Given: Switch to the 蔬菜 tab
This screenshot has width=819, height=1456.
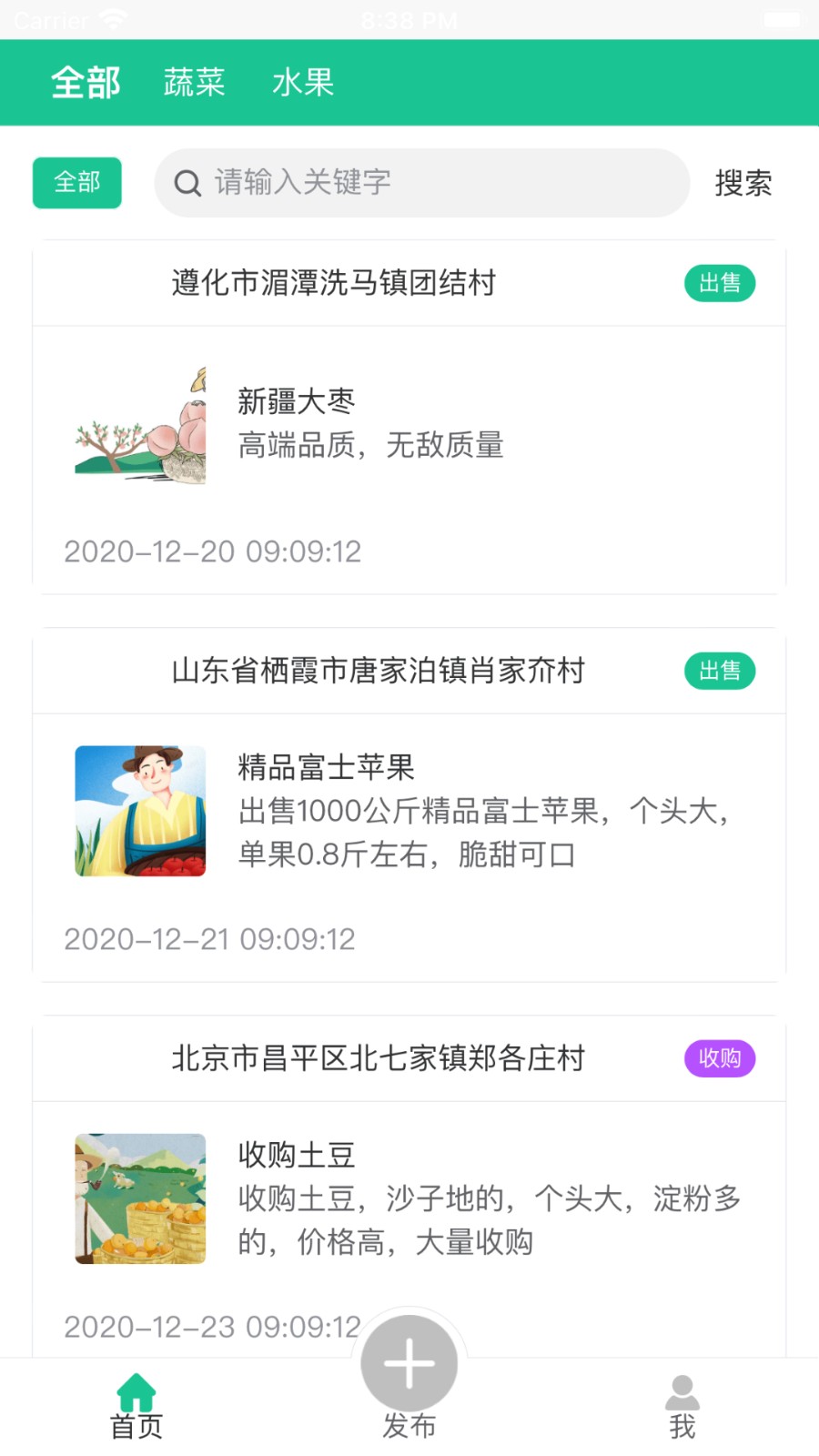Looking at the screenshot, I should (x=194, y=82).
